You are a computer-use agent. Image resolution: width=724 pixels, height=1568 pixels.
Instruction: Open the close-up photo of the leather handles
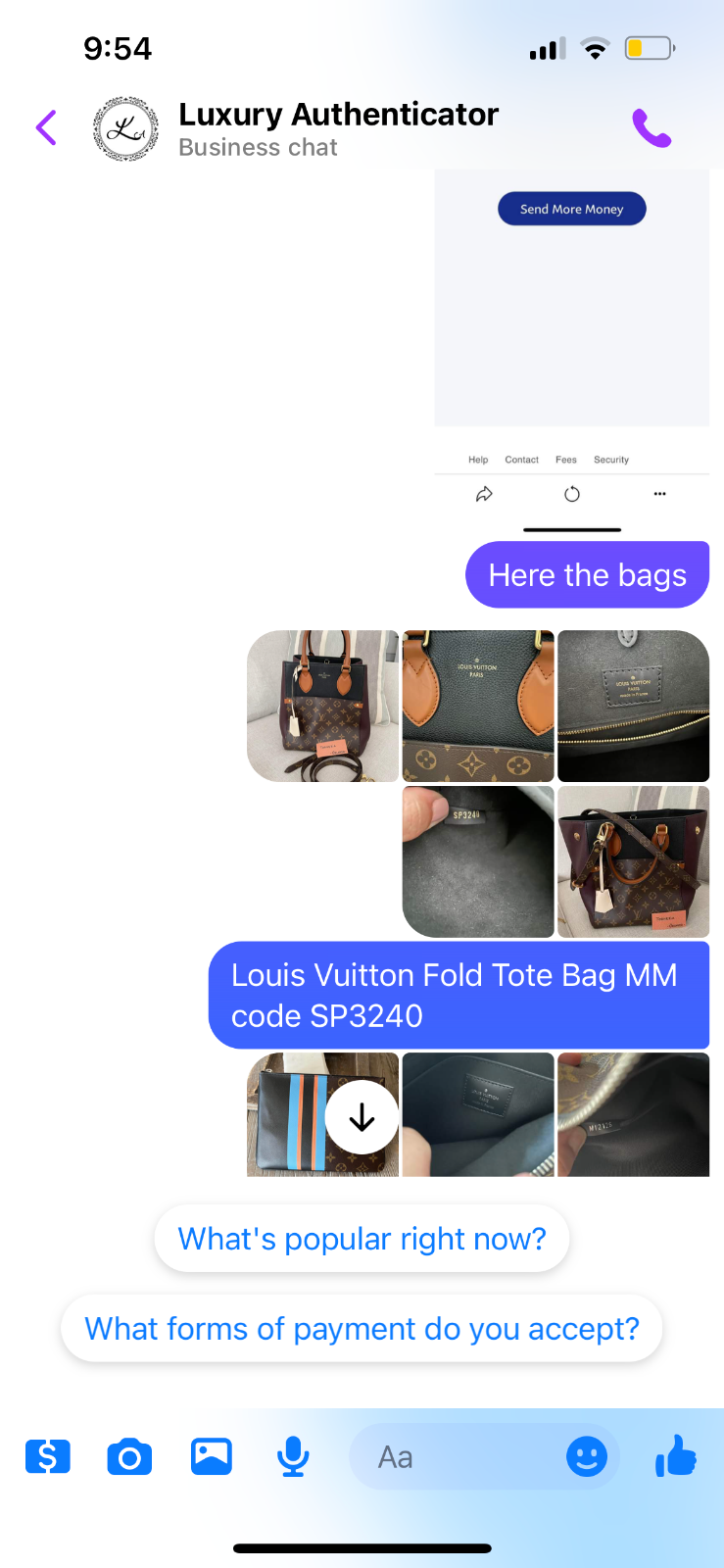[x=478, y=706]
